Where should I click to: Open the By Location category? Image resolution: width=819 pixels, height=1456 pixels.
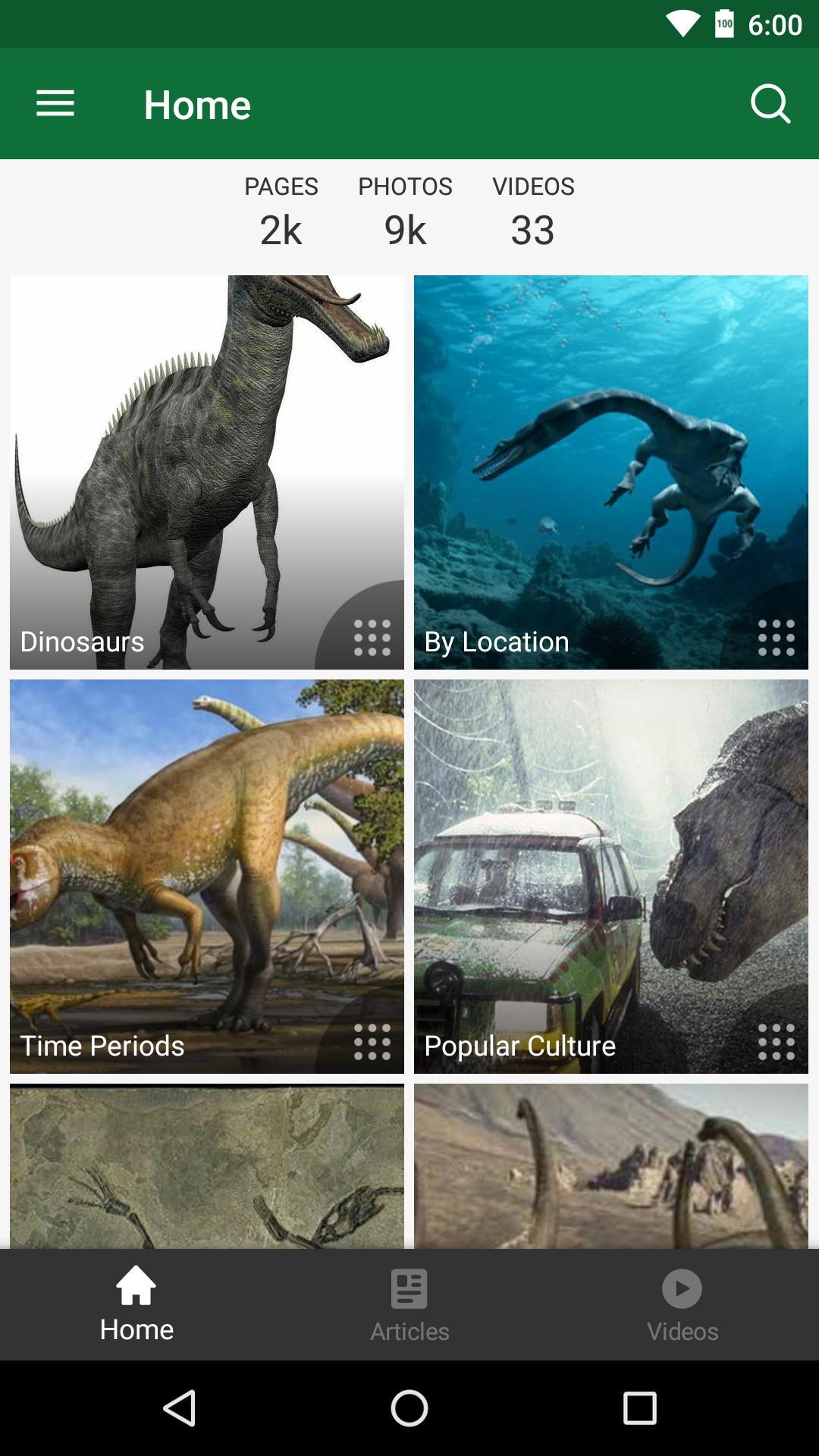(611, 470)
